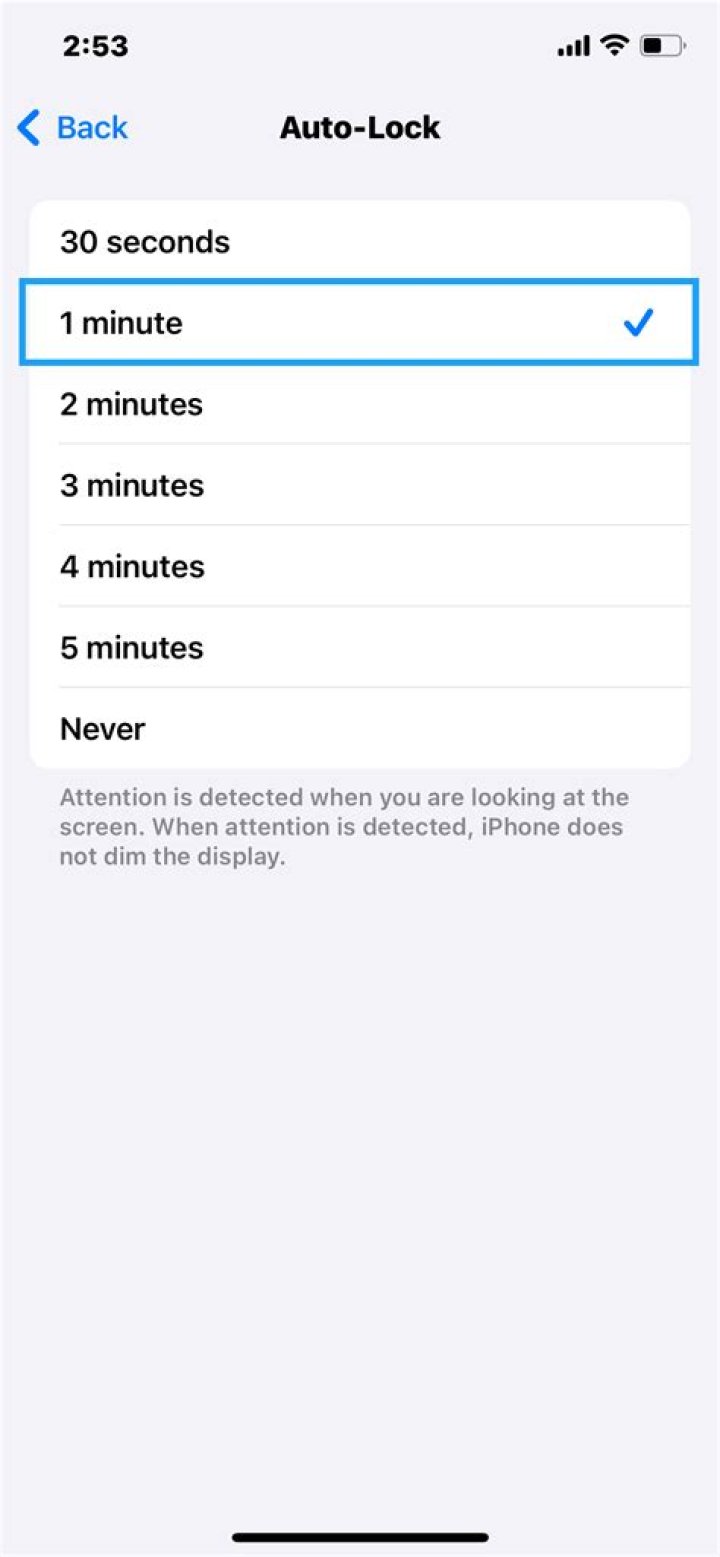The height and width of the screenshot is (1557, 720).
Task: Tap the attention detection description text
Action: tap(344, 826)
